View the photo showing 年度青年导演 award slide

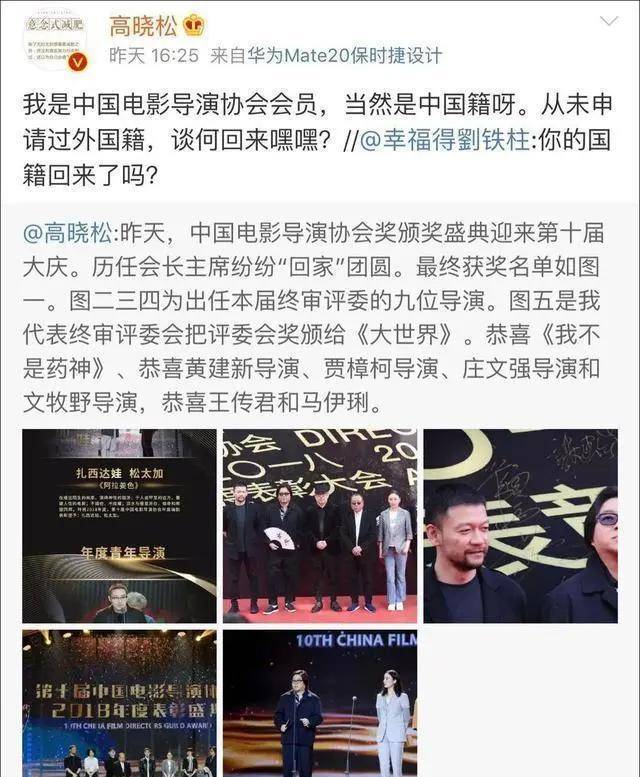119,526
